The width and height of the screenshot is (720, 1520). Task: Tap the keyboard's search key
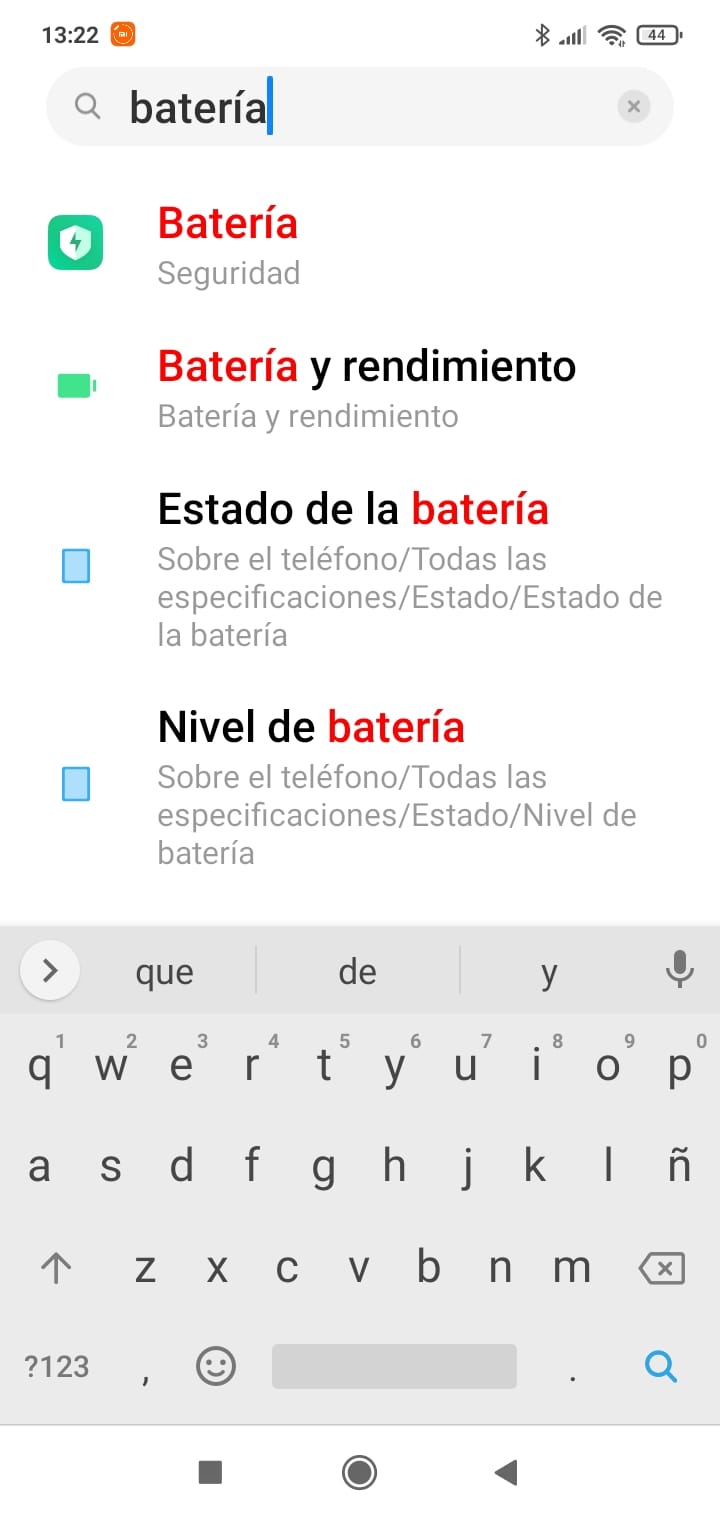(x=661, y=1366)
